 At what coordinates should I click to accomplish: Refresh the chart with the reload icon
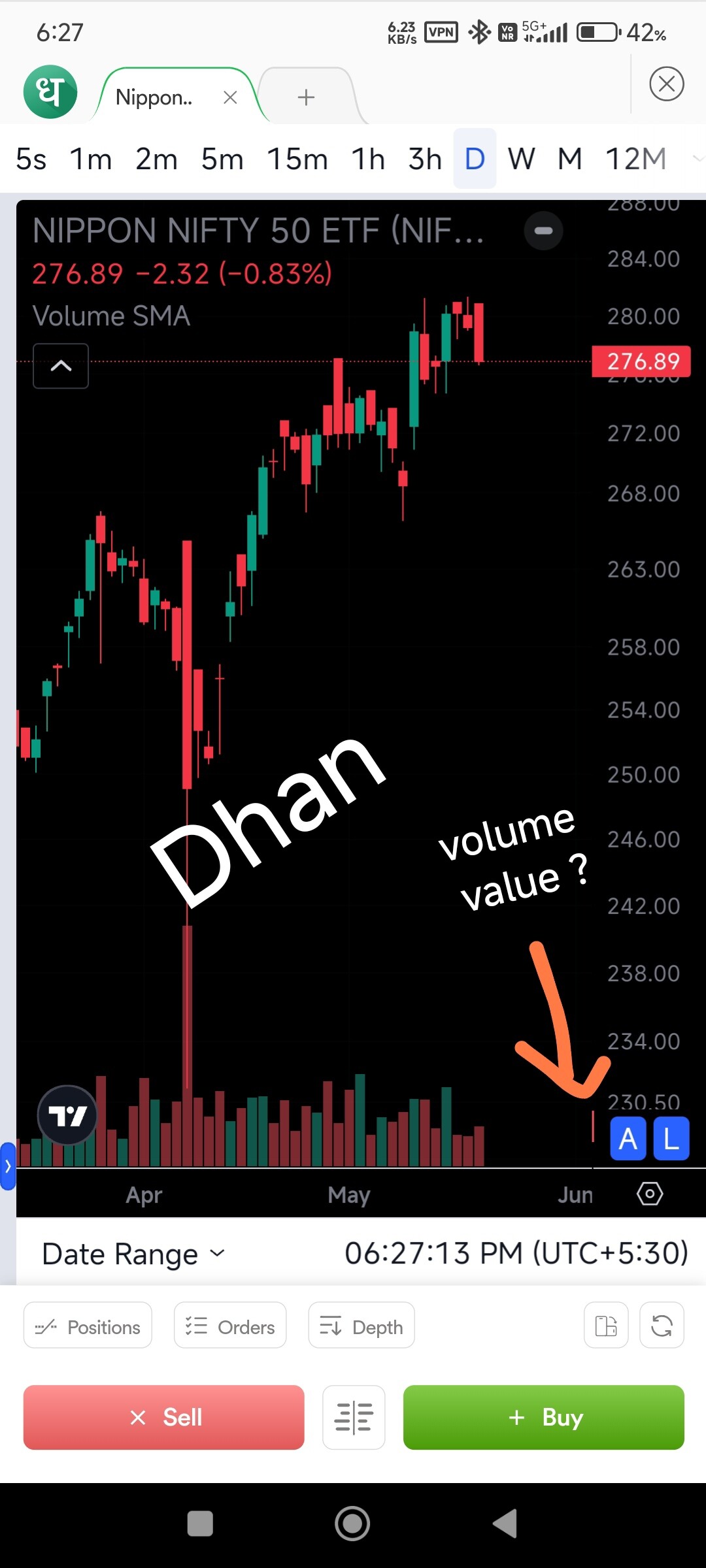[x=662, y=1326]
